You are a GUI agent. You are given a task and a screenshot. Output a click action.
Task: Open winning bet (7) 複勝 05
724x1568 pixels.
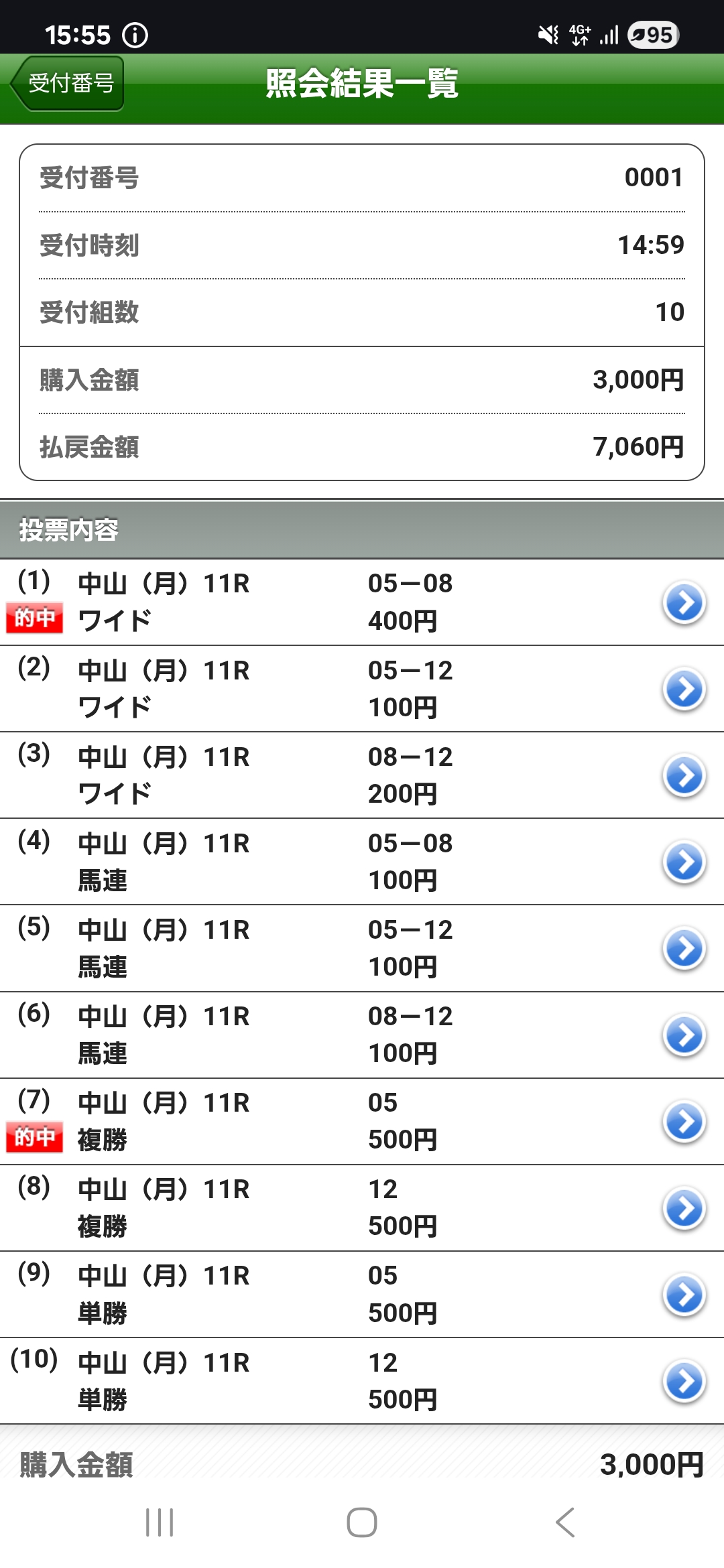pos(362,1121)
